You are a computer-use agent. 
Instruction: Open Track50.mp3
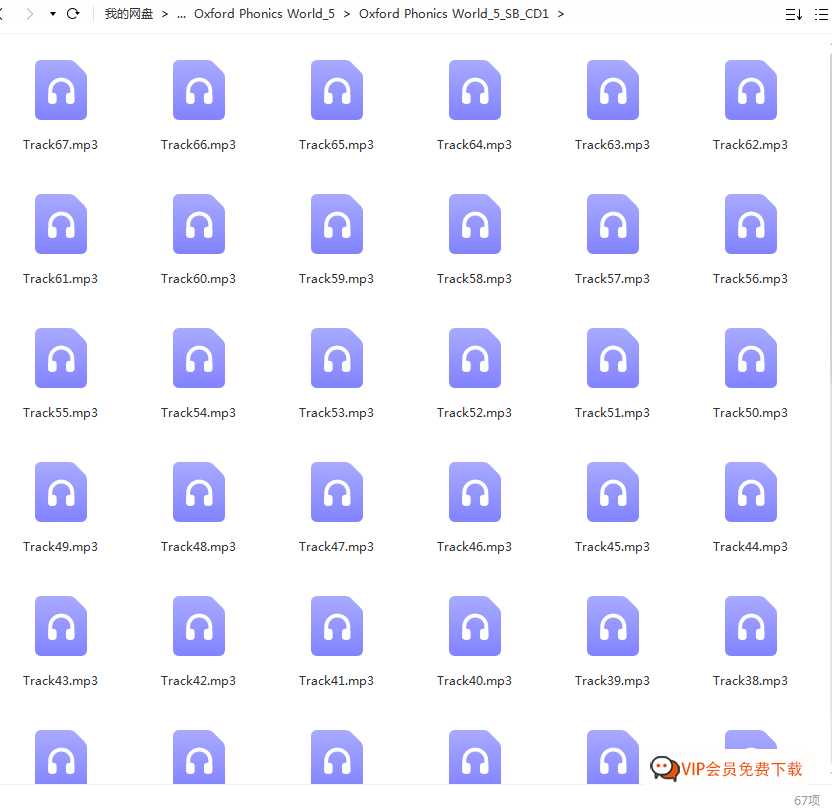pyautogui.click(x=751, y=359)
